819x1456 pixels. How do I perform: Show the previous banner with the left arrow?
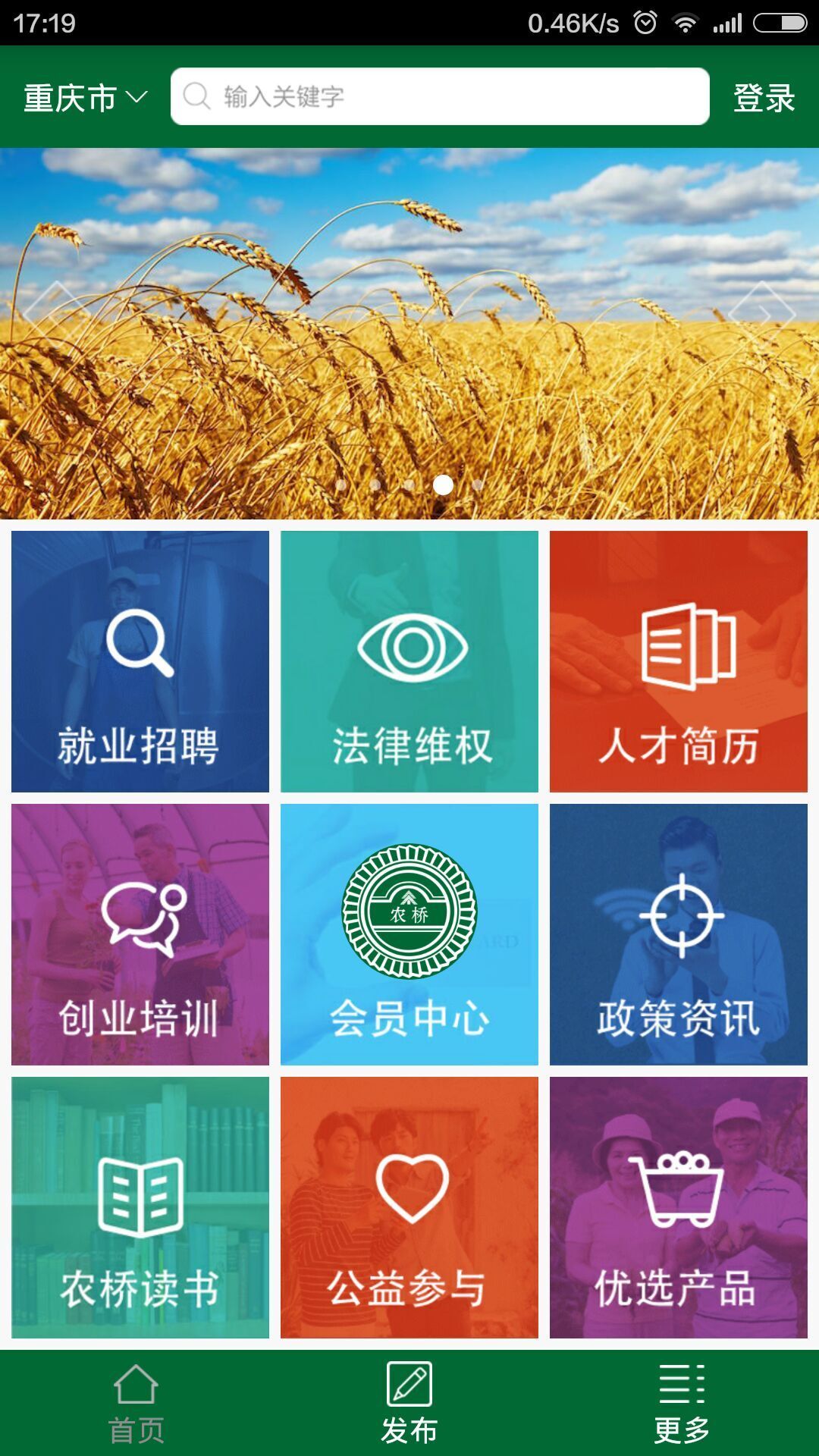(55, 312)
